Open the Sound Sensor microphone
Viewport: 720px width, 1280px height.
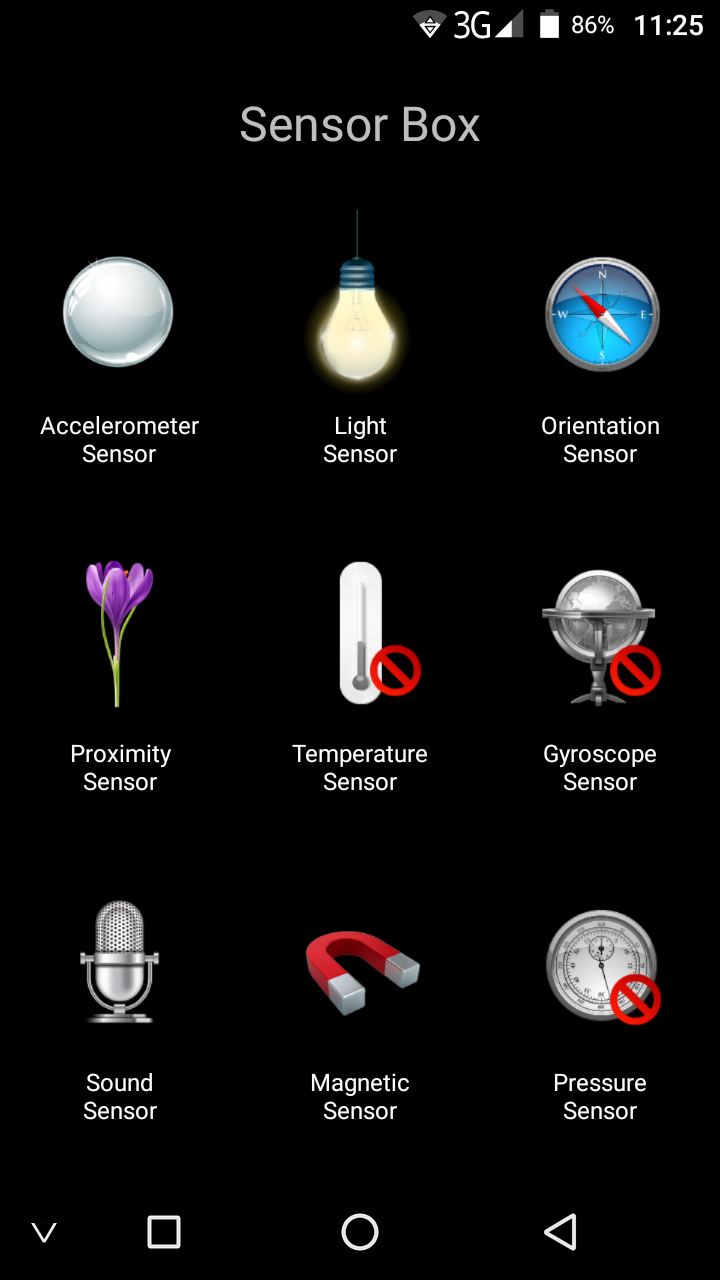tap(120, 961)
